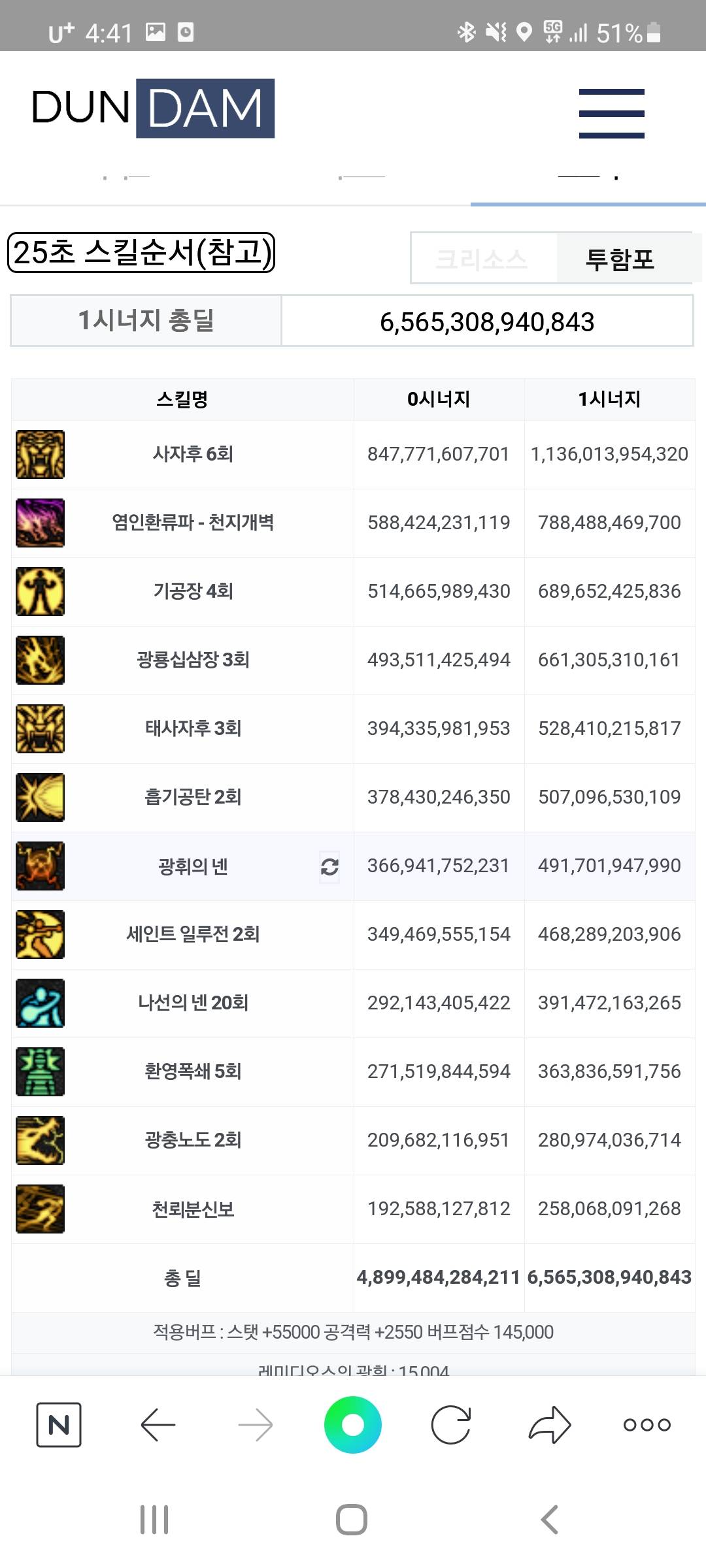
Task: Share this page
Action: [x=549, y=1424]
